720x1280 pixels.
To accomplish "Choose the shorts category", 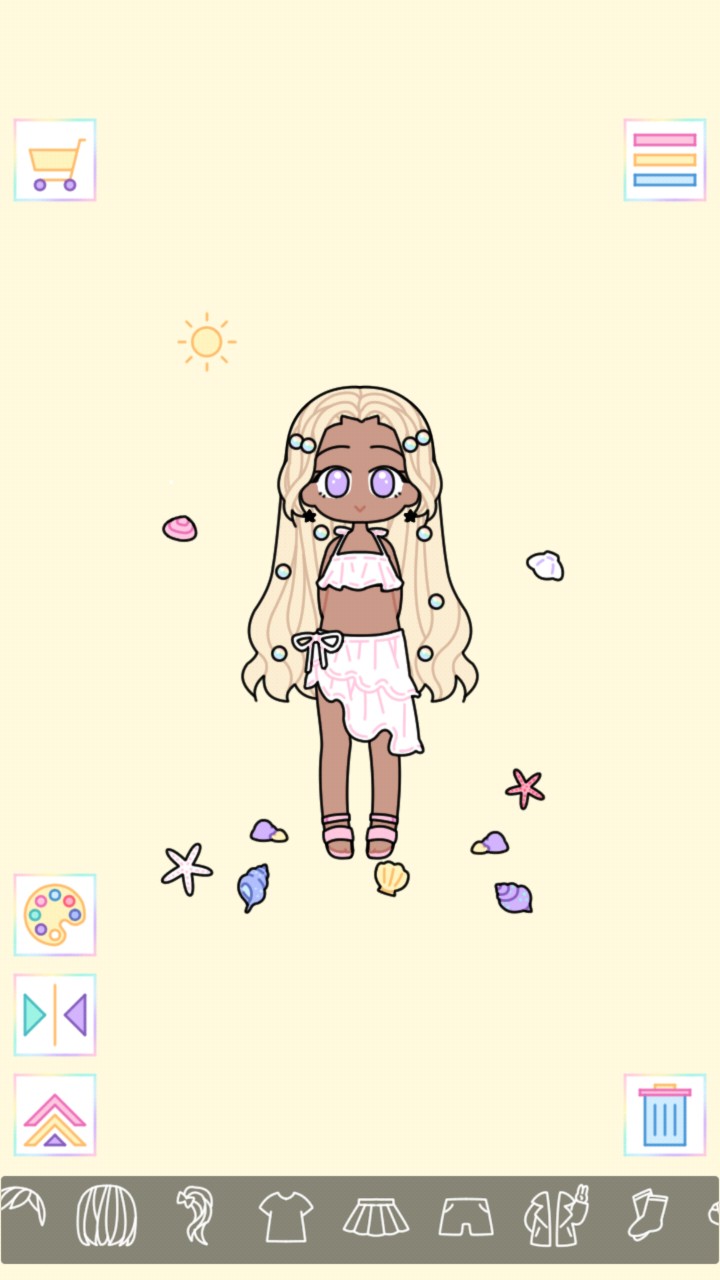I will click(x=466, y=1217).
